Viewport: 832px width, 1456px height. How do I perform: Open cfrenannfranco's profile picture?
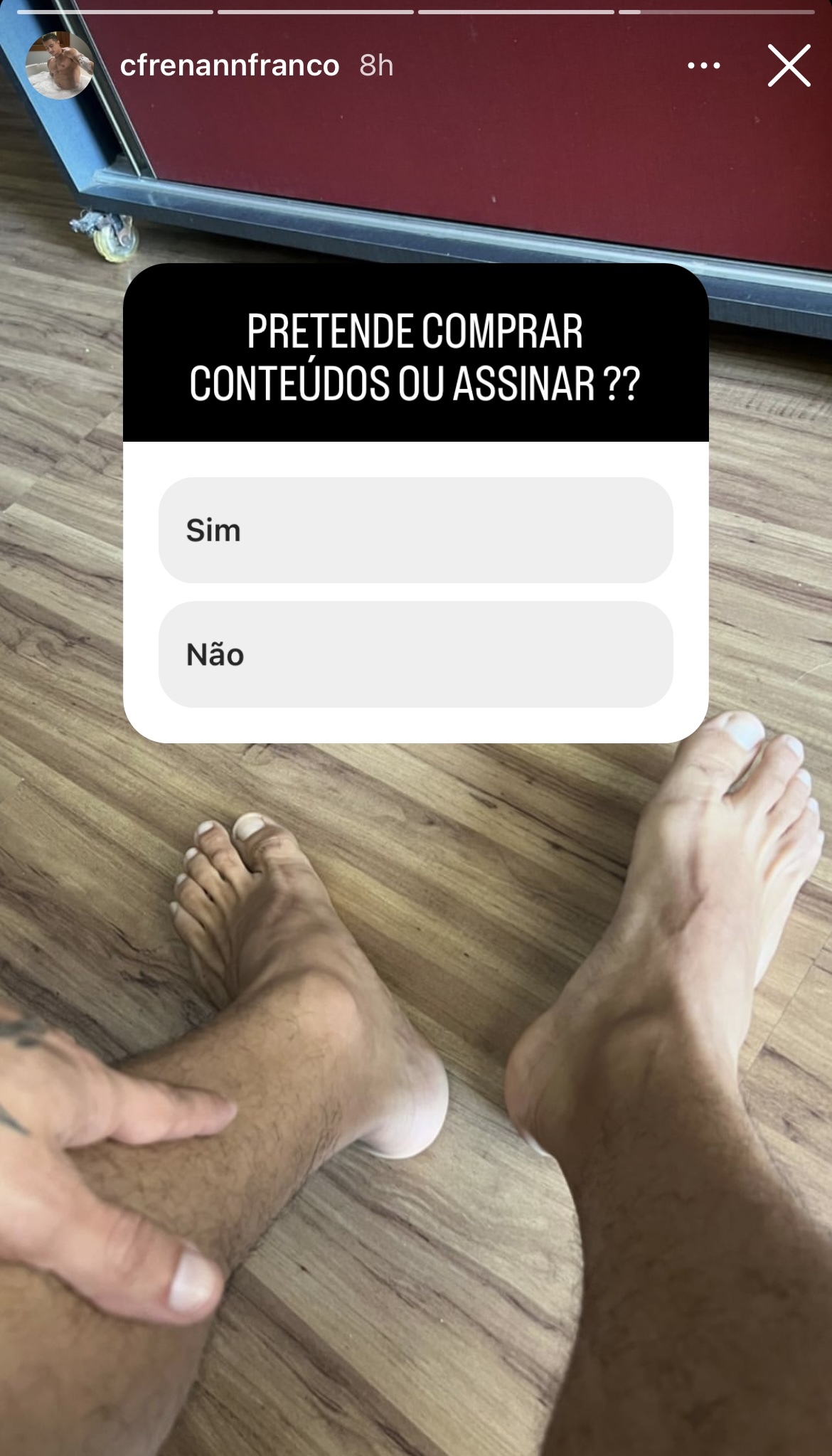pos(60,65)
